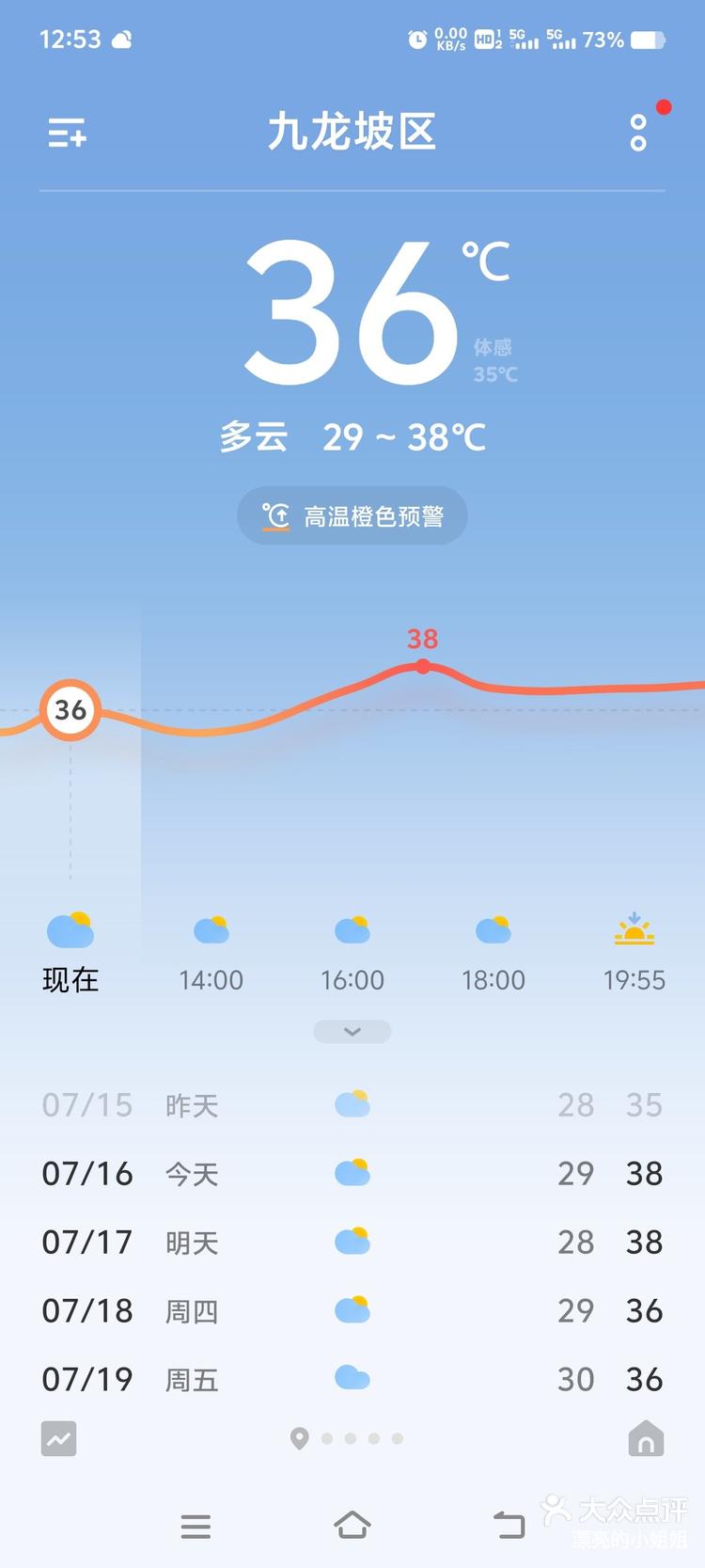
Task: Tap the 36 degree circle on temperature line
Action: pos(70,711)
